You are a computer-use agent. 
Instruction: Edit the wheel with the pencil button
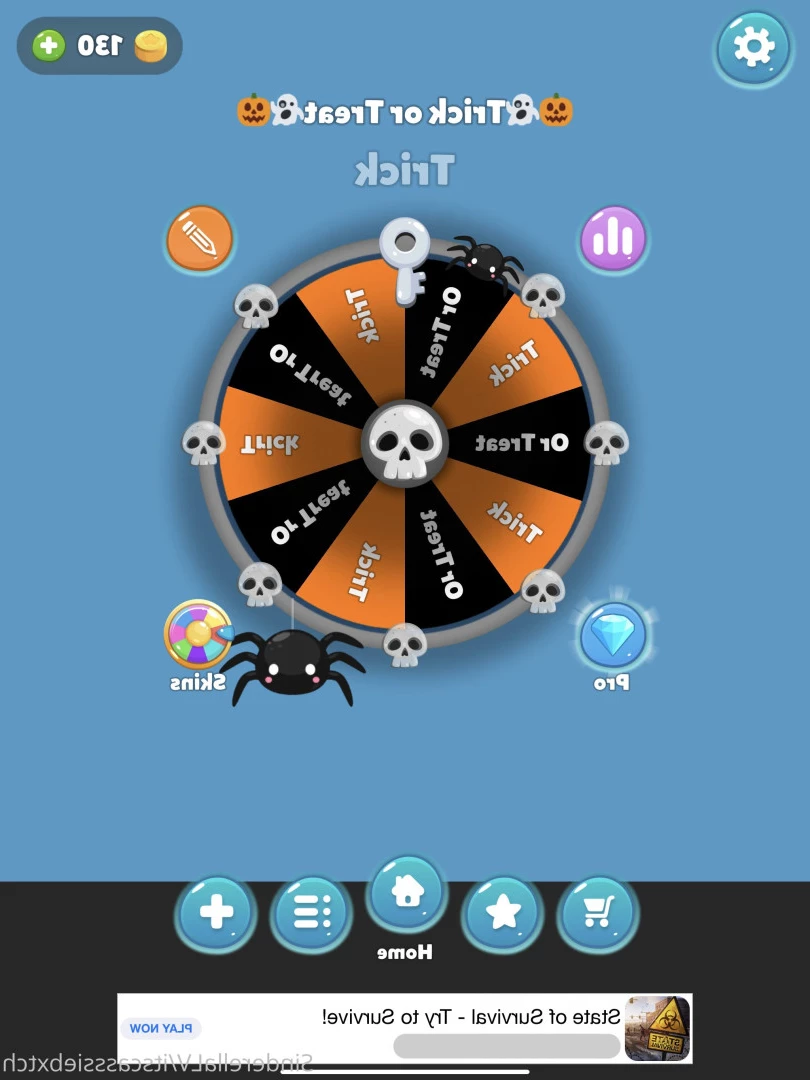(199, 239)
